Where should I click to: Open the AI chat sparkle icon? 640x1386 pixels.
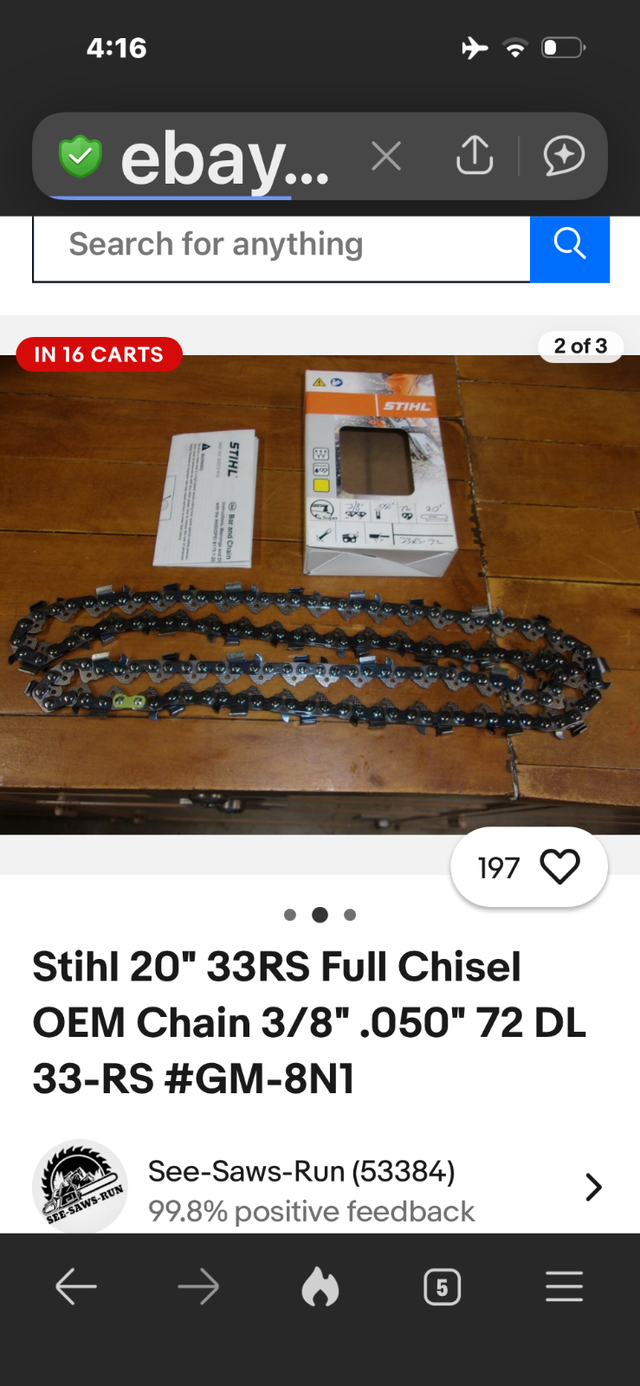pyautogui.click(x=563, y=156)
